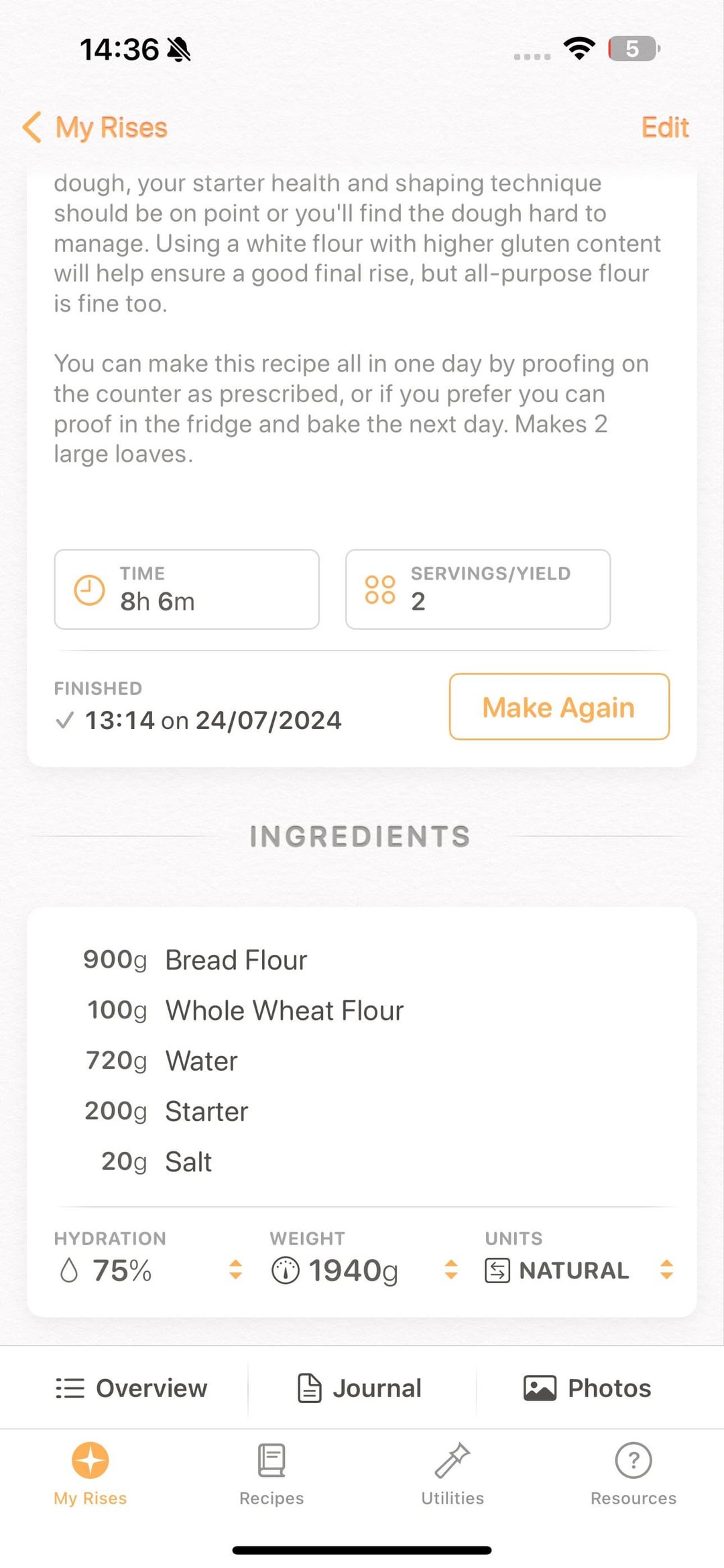Open the Journal section
The width and height of the screenshot is (724, 1568).
tap(360, 1388)
